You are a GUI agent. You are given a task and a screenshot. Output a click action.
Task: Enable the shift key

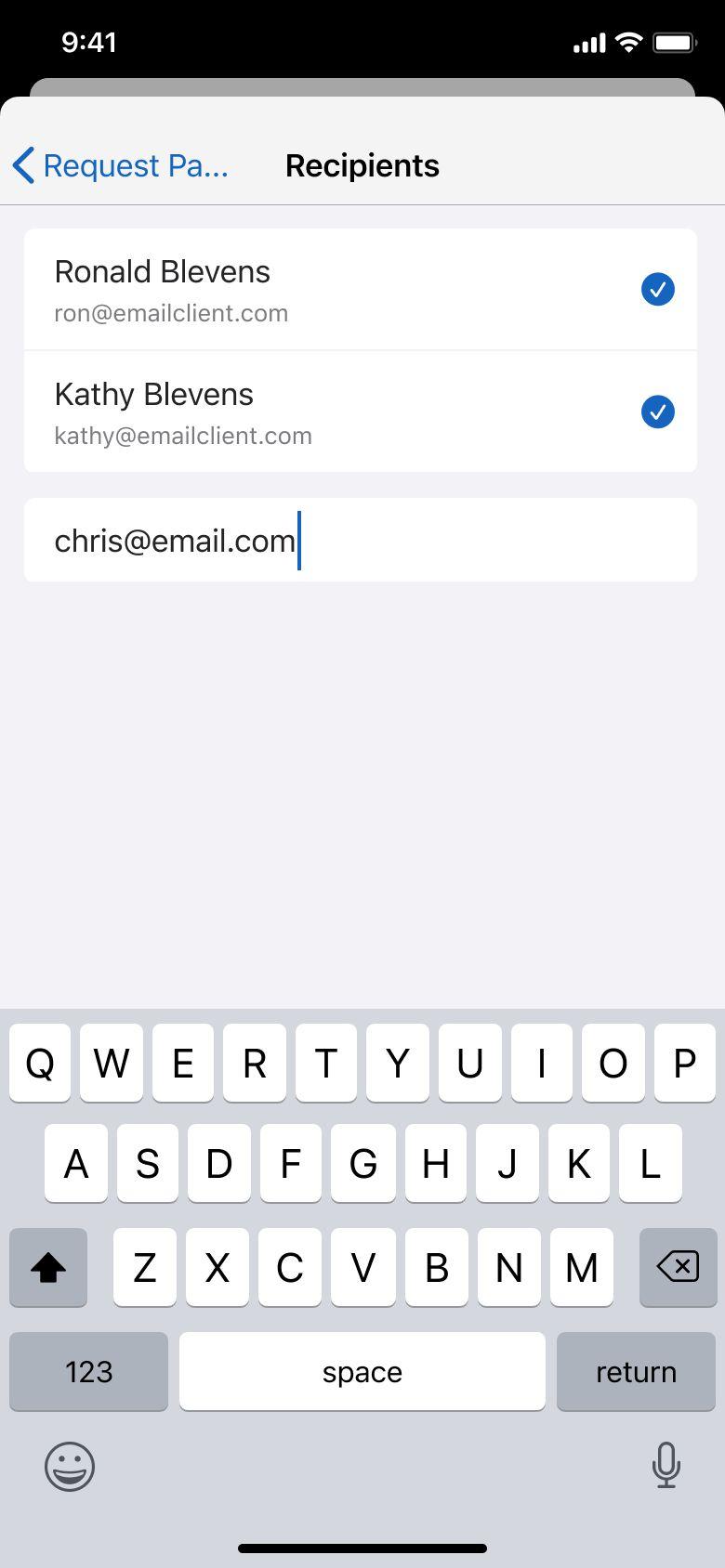[48, 1267]
